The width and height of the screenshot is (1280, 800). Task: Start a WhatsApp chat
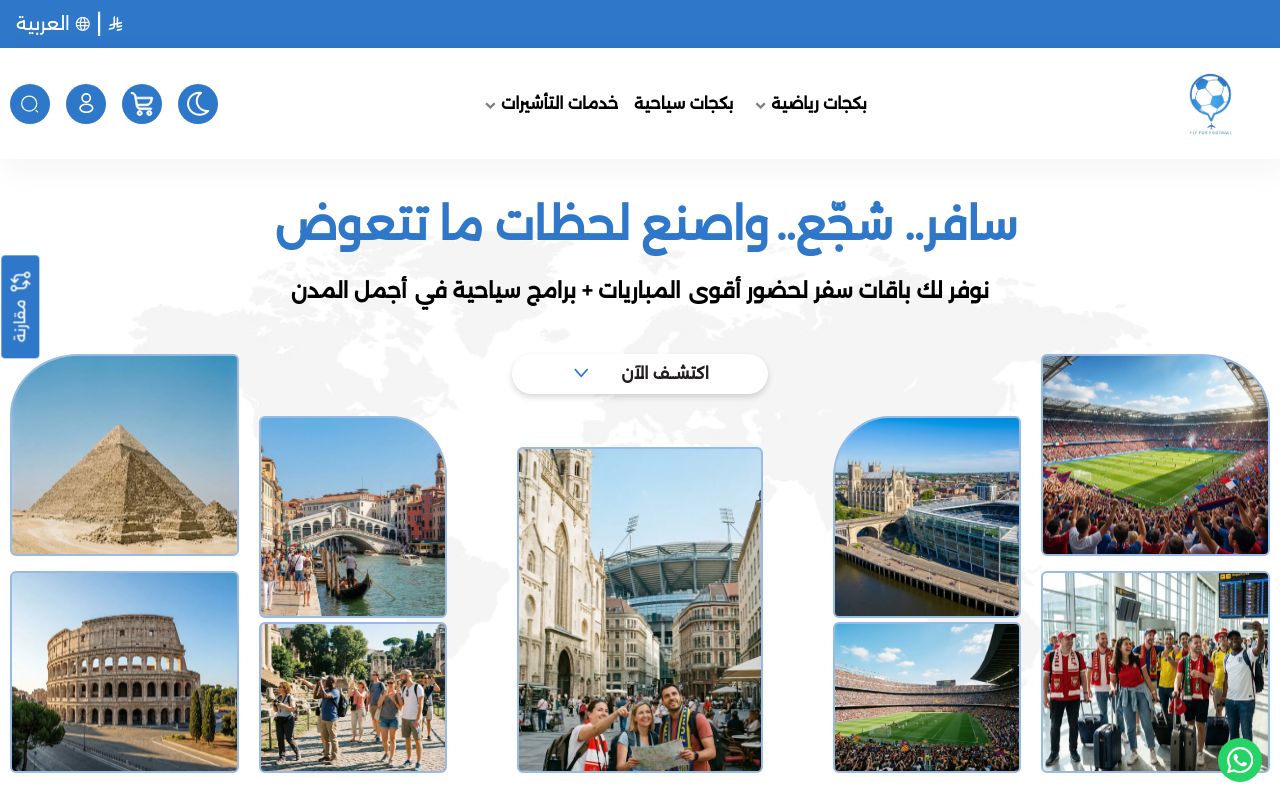[x=1240, y=760]
